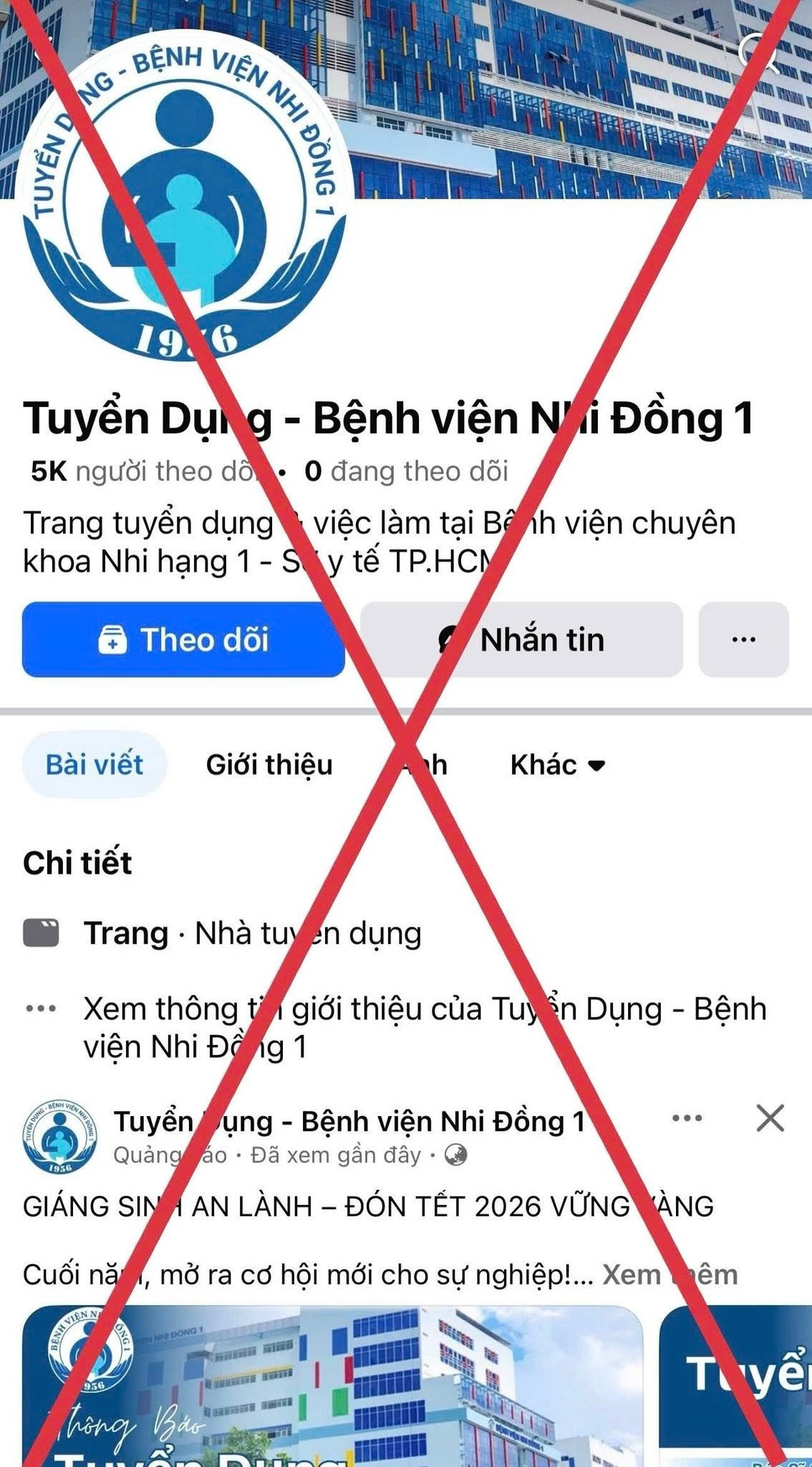Expand the Khác dropdown
The height and width of the screenshot is (1467, 812).
pyautogui.click(x=557, y=764)
